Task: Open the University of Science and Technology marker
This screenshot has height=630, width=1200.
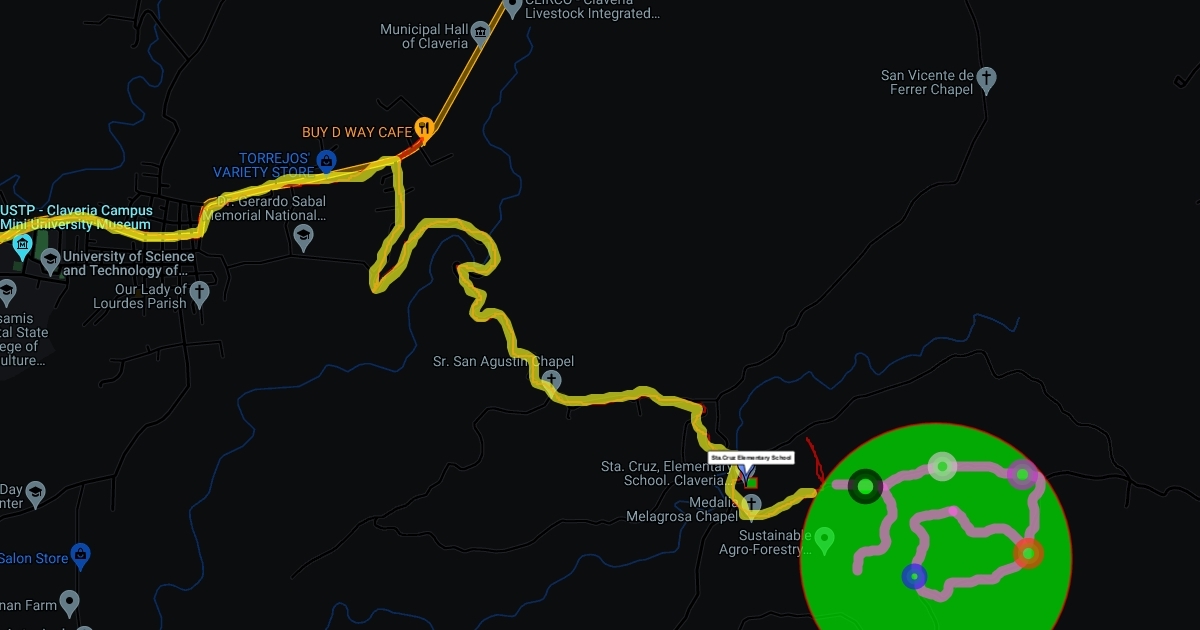Action: click(50, 264)
